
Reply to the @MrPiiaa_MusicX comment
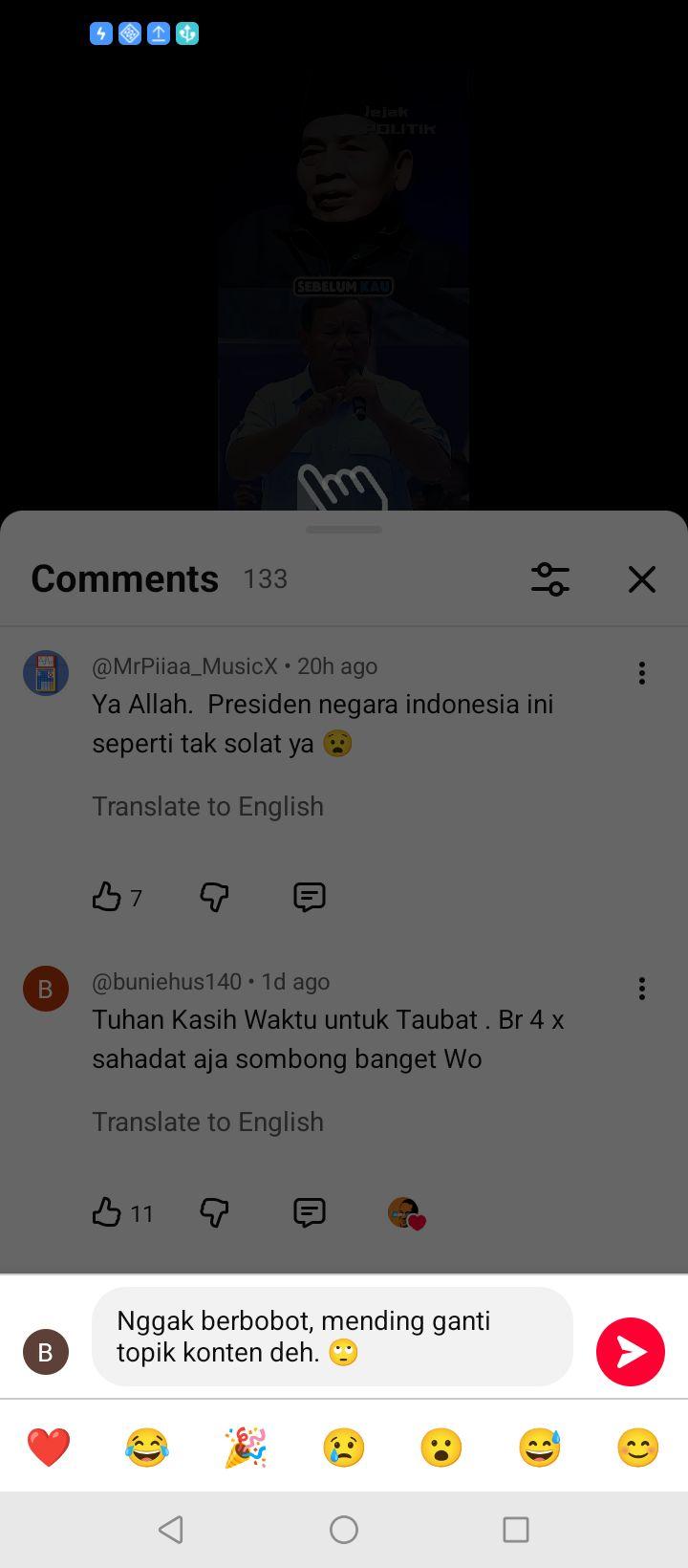(310, 897)
